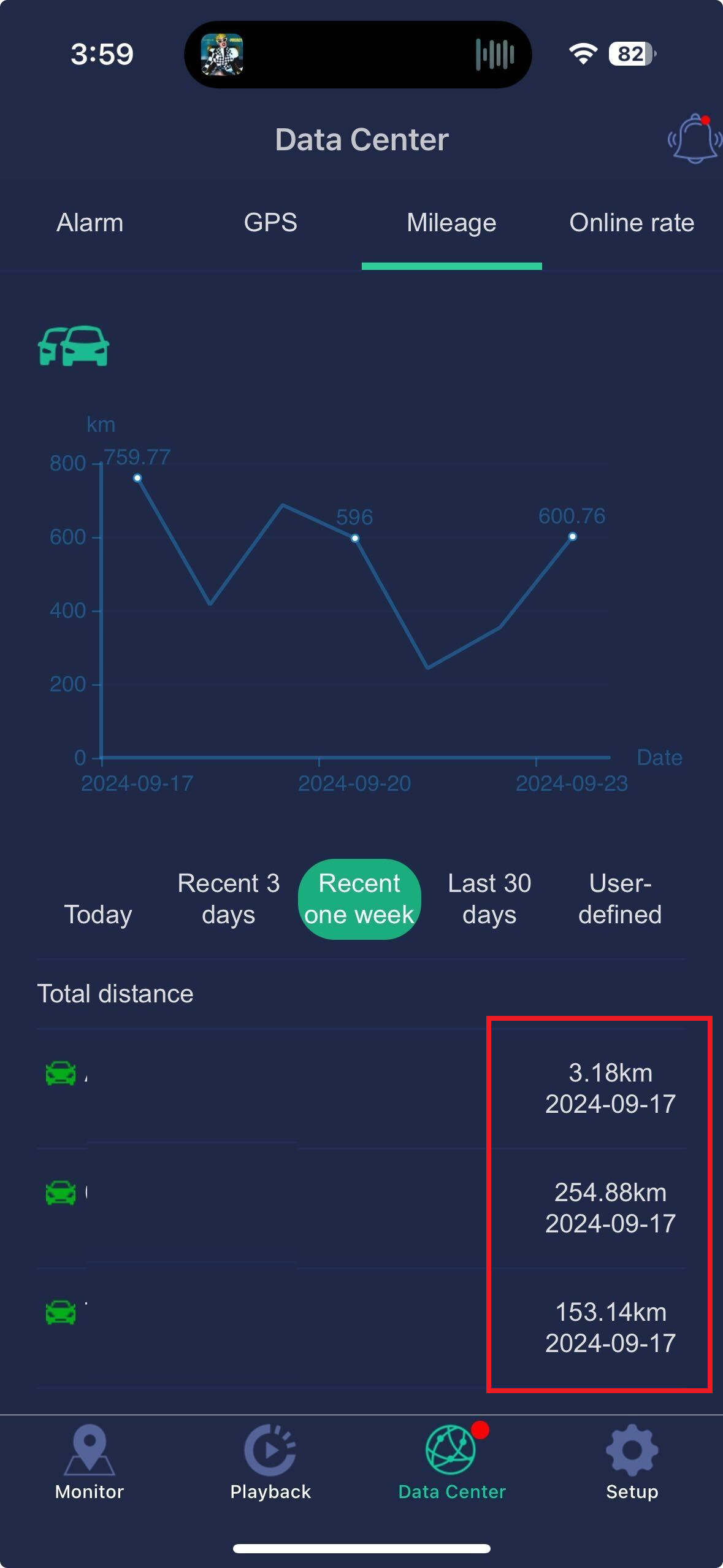
Task: Switch to the Online rate tab
Action: [632, 223]
